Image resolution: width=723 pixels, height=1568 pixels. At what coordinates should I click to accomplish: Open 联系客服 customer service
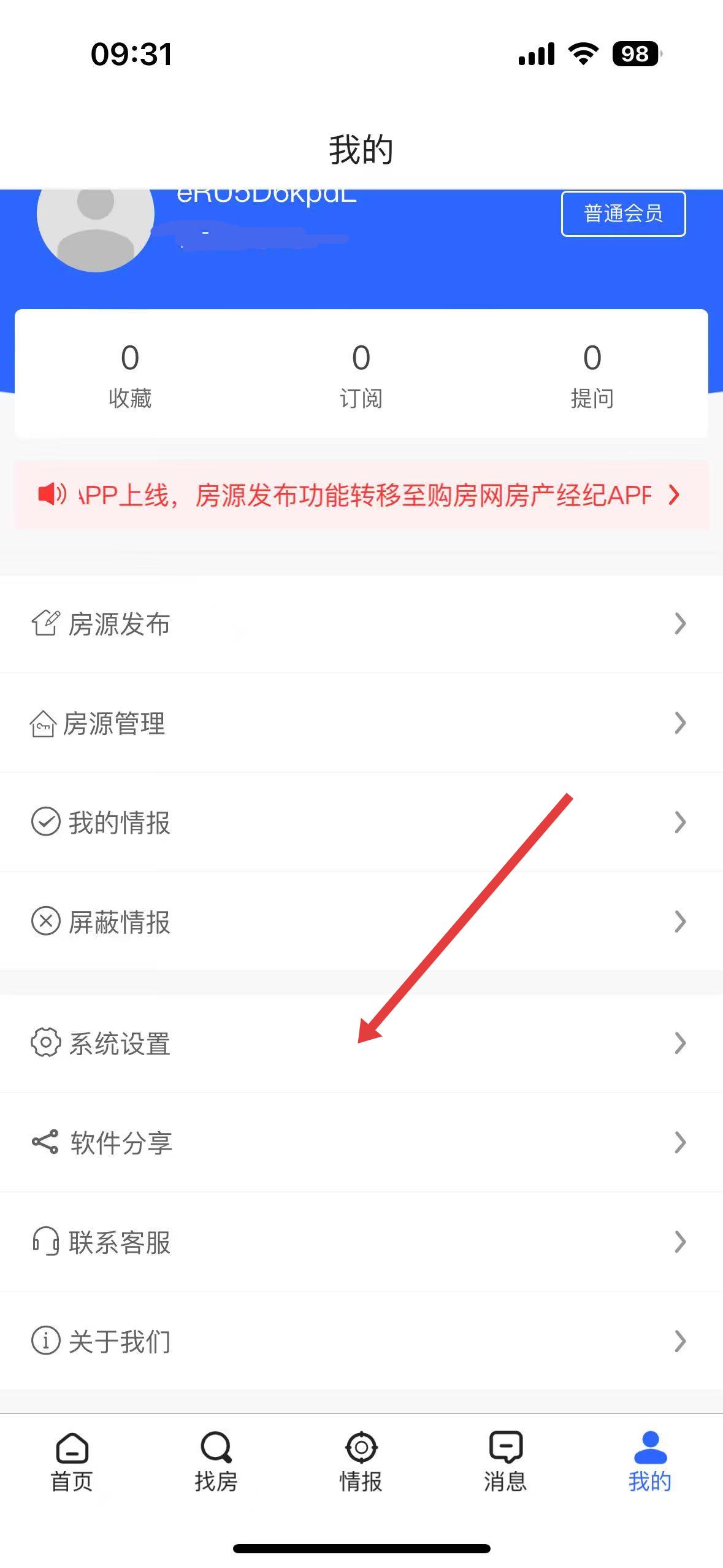(x=361, y=1242)
